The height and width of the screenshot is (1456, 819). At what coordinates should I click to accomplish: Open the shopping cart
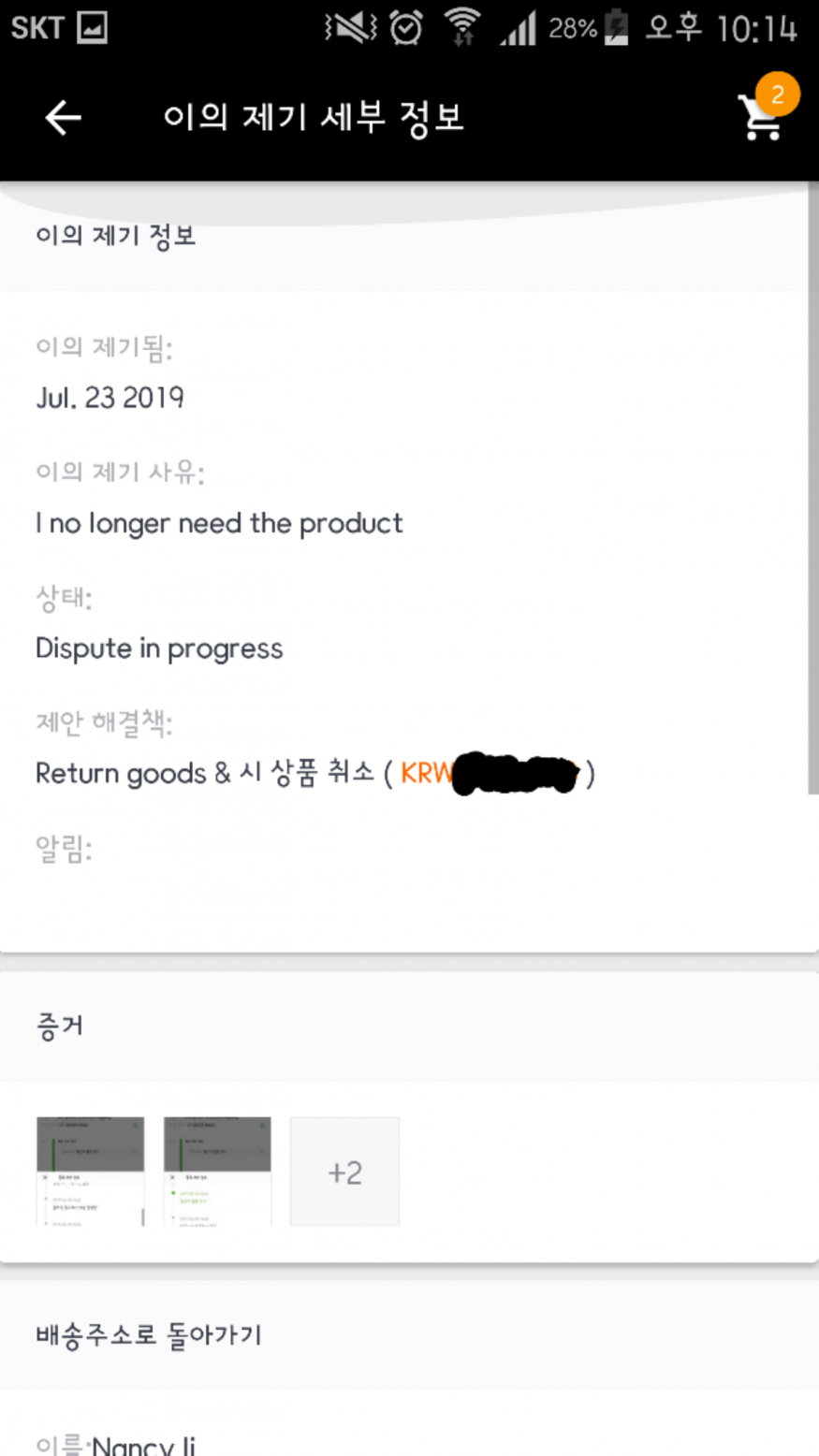click(x=762, y=118)
